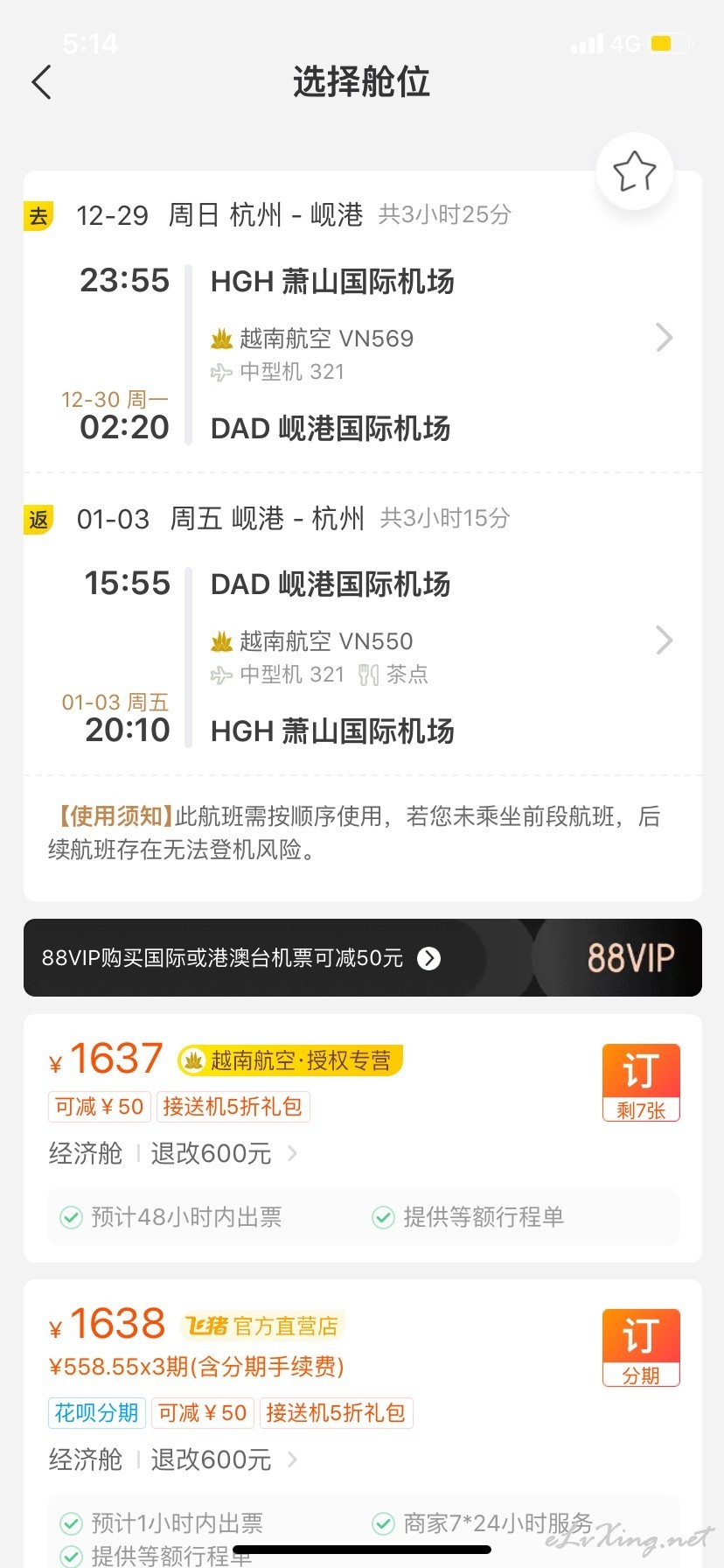Go back using the top-left arrow

pyautogui.click(x=41, y=82)
